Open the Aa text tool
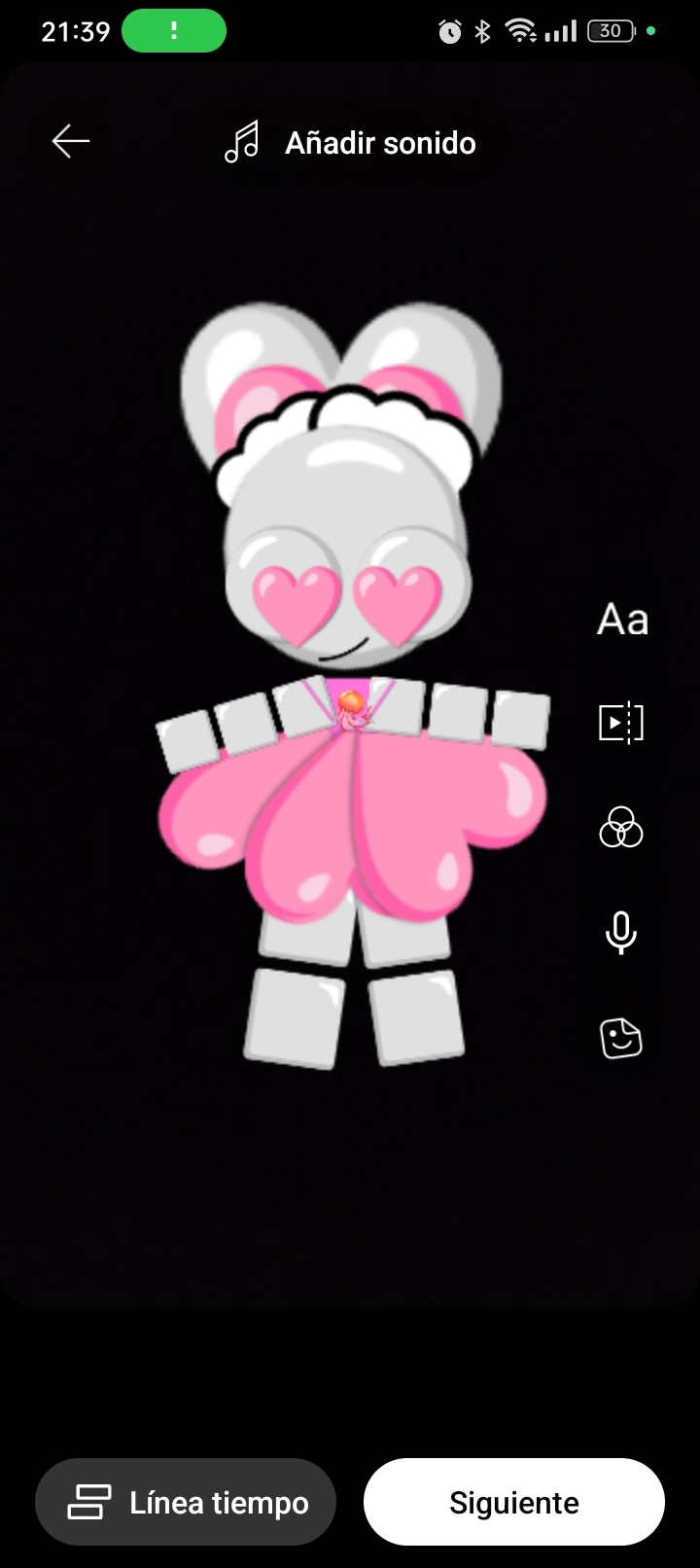Viewport: 700px width, 1568px height. (x=622, y=619)
